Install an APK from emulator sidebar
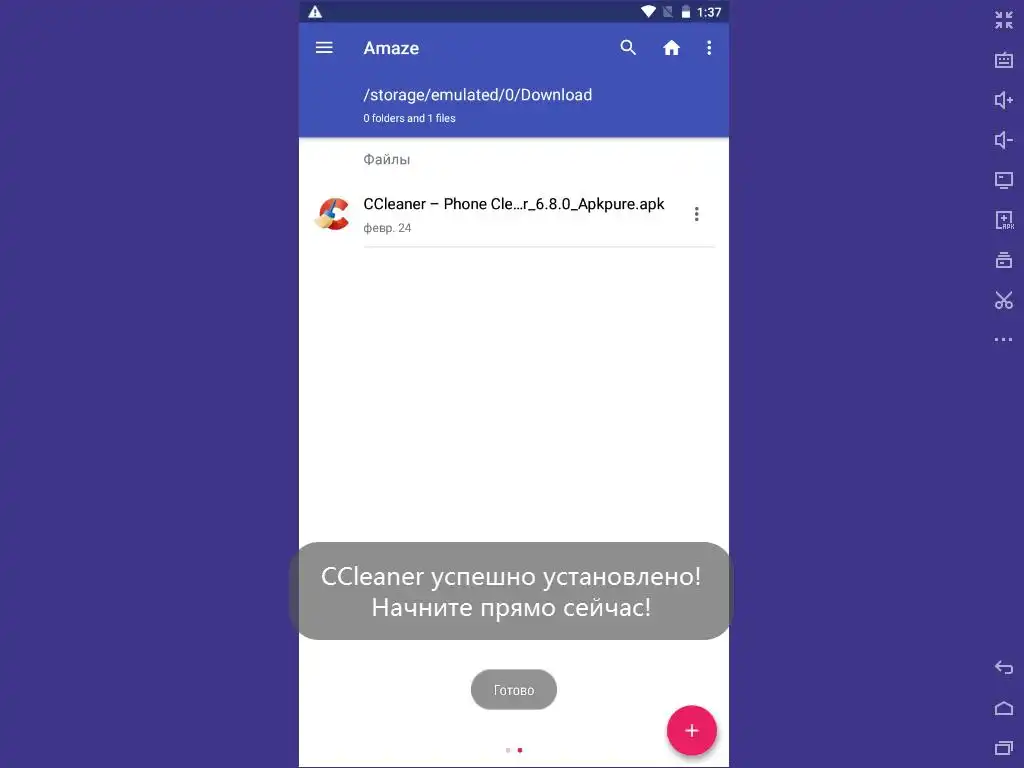 point(1003,221)
